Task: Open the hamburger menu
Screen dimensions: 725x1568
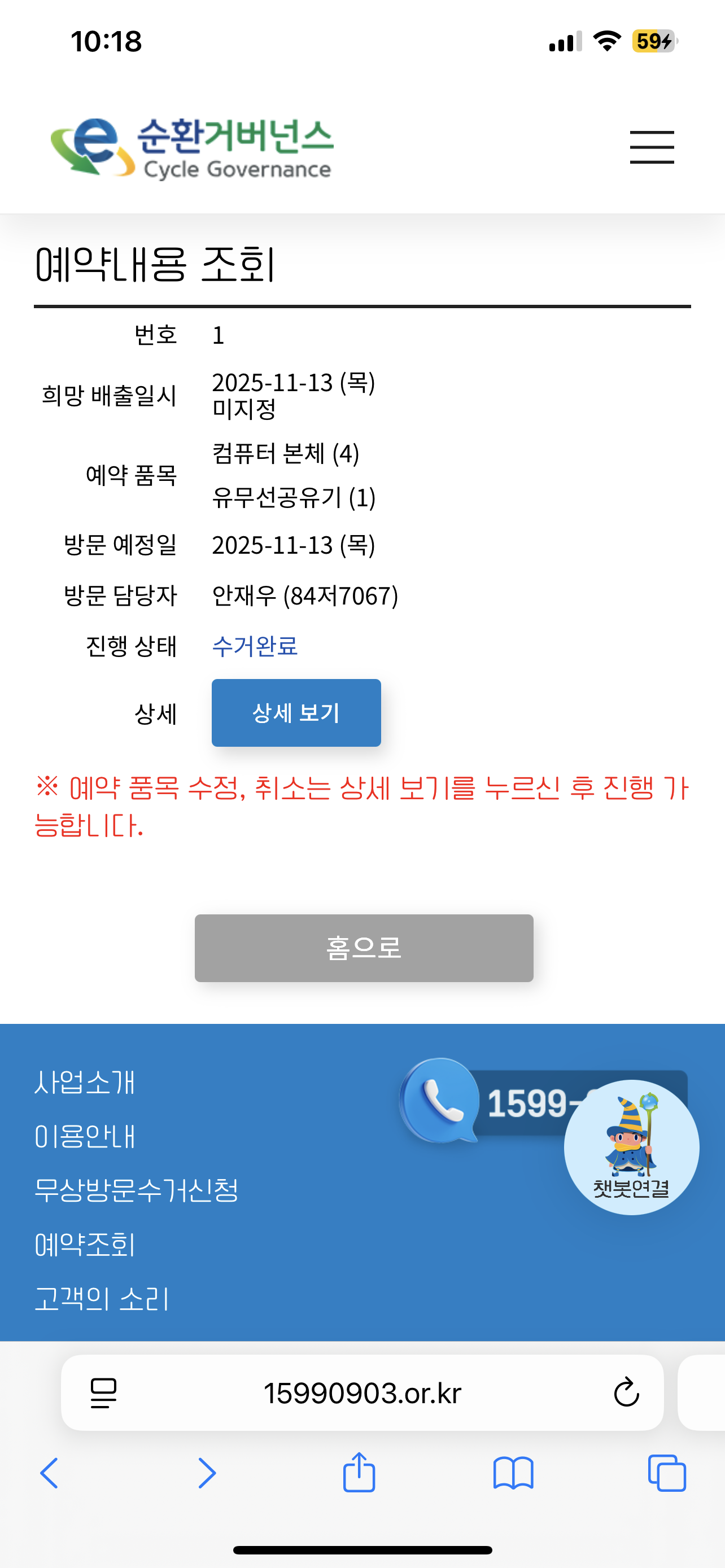Action: 652,147
